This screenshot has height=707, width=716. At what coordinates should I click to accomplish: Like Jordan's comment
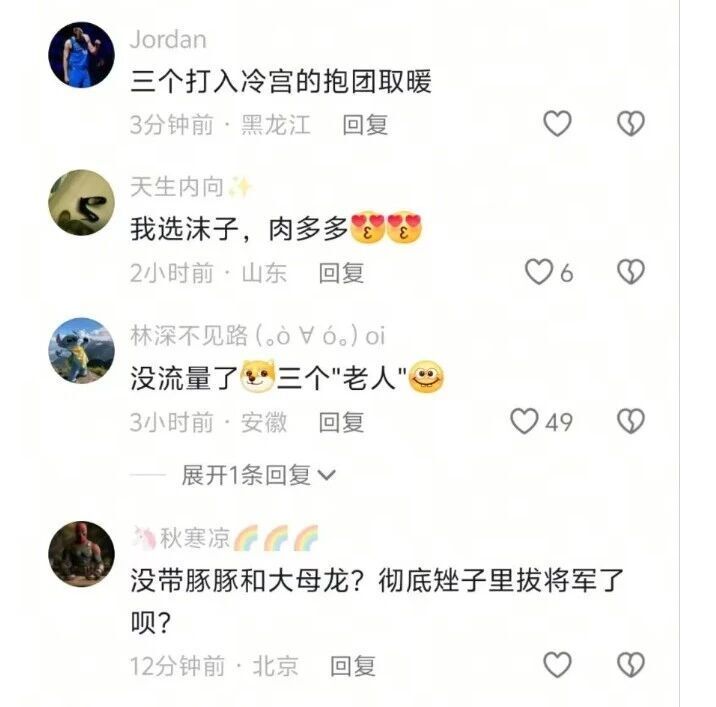[557, 124]
